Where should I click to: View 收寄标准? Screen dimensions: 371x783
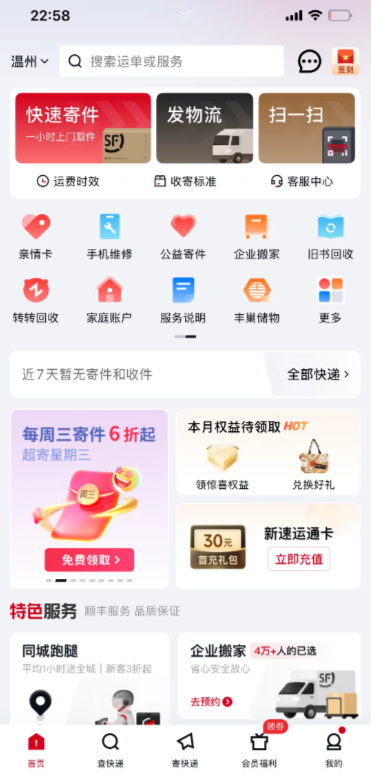click(185, 181)
